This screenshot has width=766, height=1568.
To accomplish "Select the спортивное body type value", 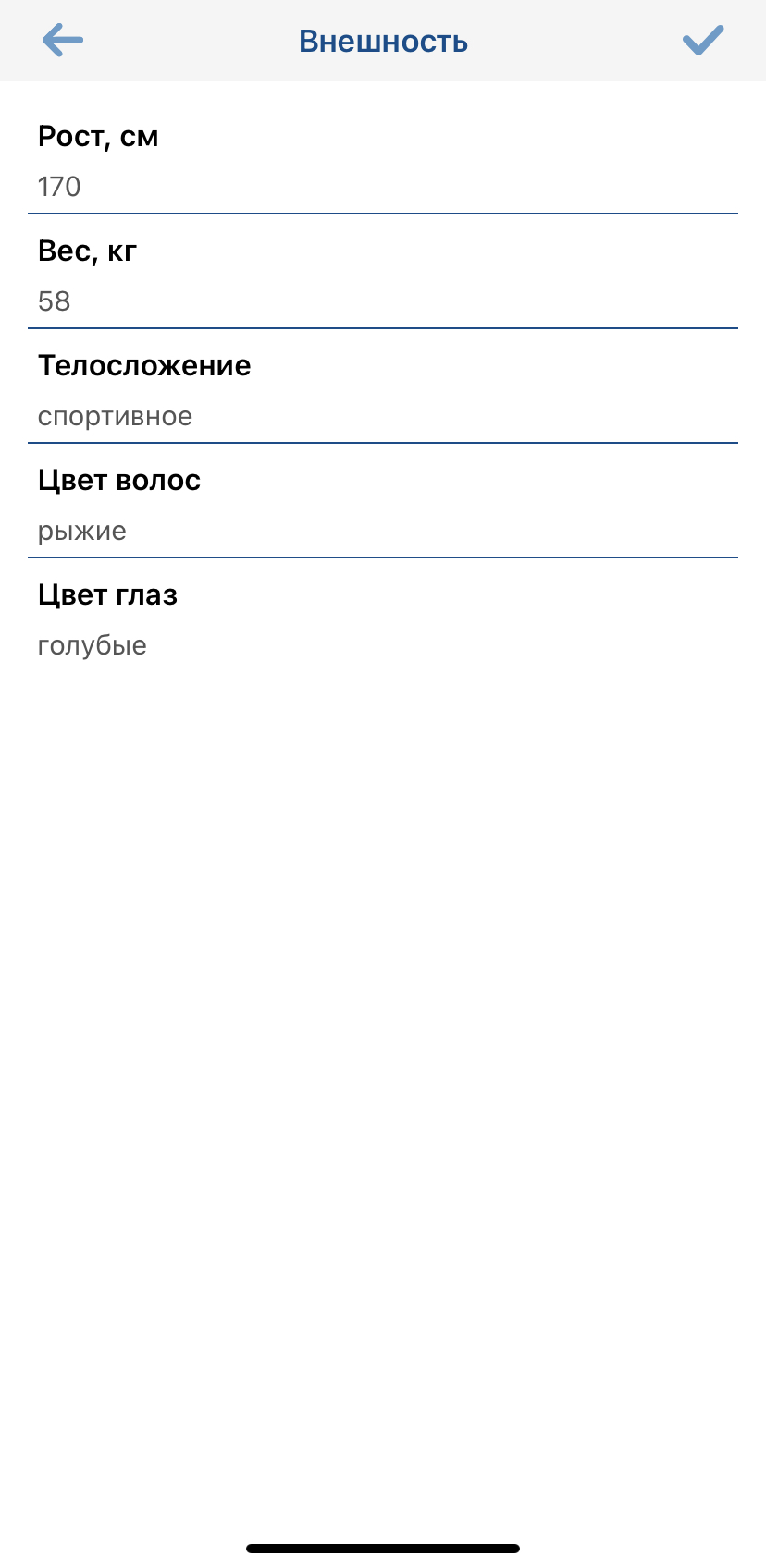I will [115, 416].
